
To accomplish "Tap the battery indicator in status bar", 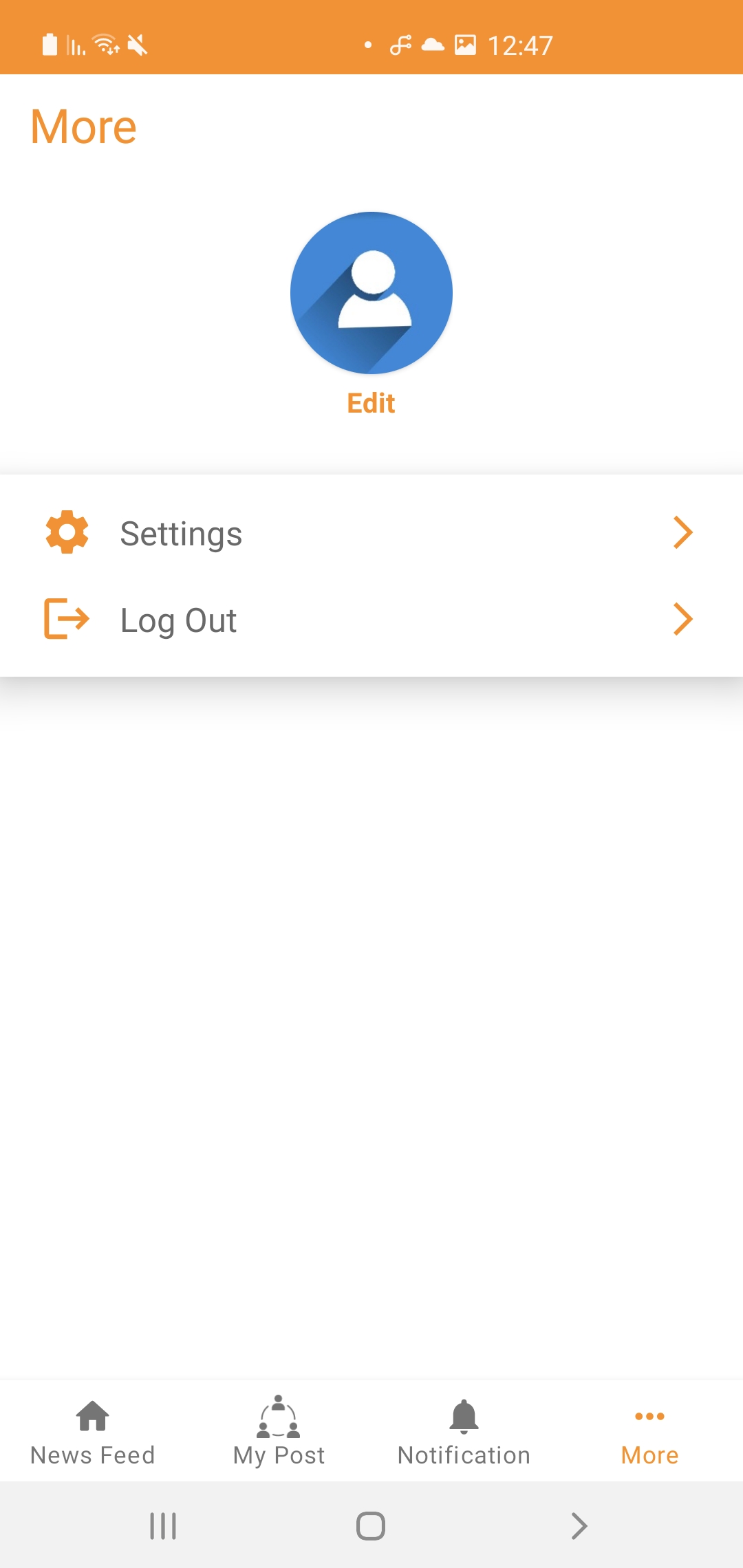I will pos(48,45).
